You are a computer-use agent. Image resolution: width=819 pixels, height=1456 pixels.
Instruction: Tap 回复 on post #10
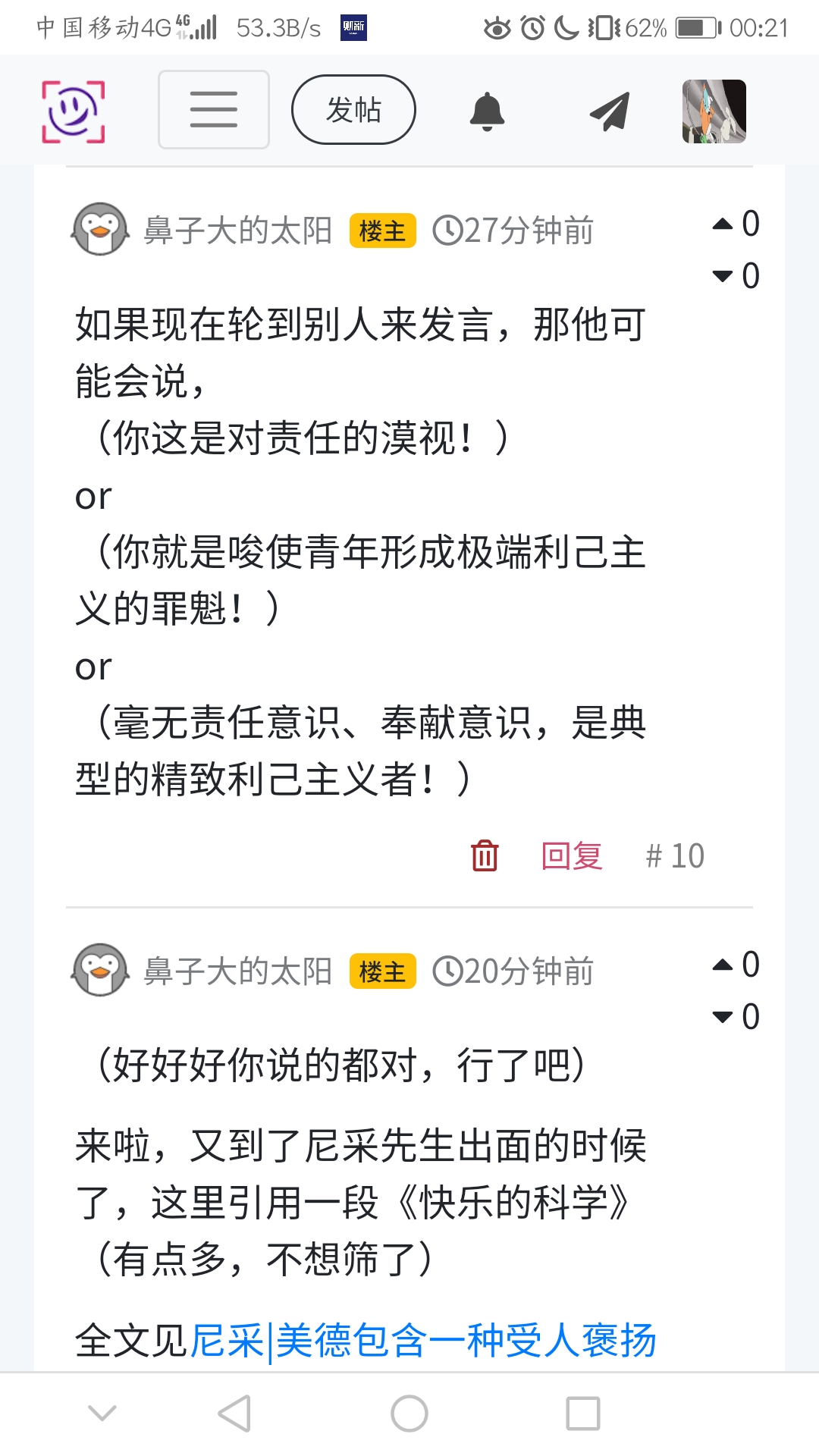pyautogui.click(x=572, y=856)
